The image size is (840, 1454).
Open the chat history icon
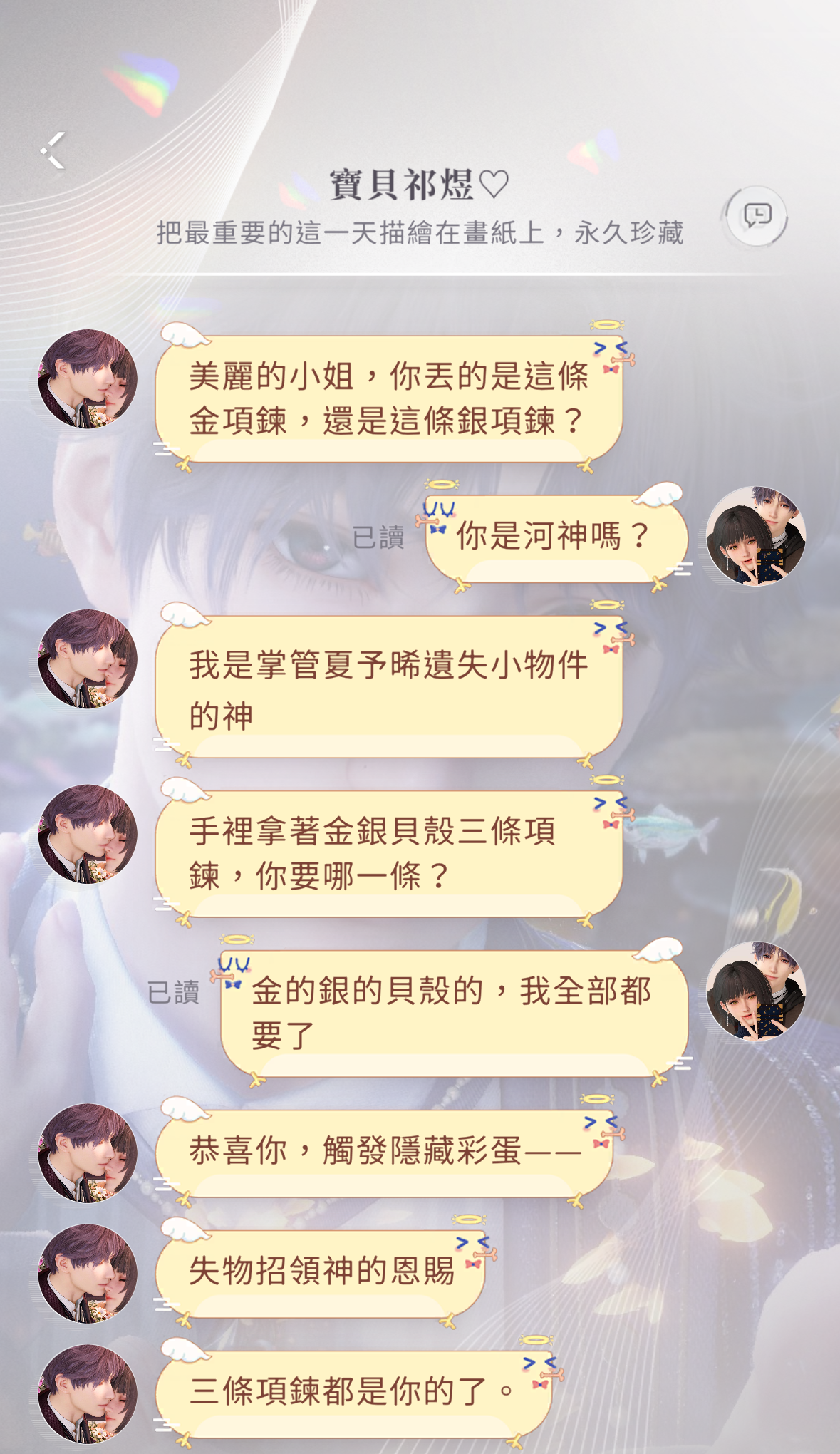click(x=756, y=216)
